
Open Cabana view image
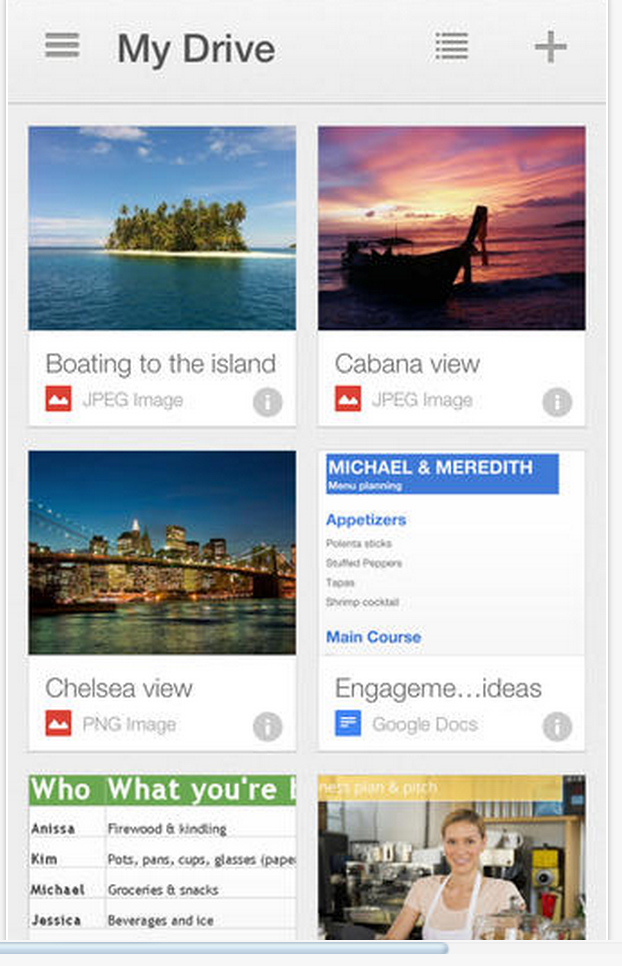451,228
